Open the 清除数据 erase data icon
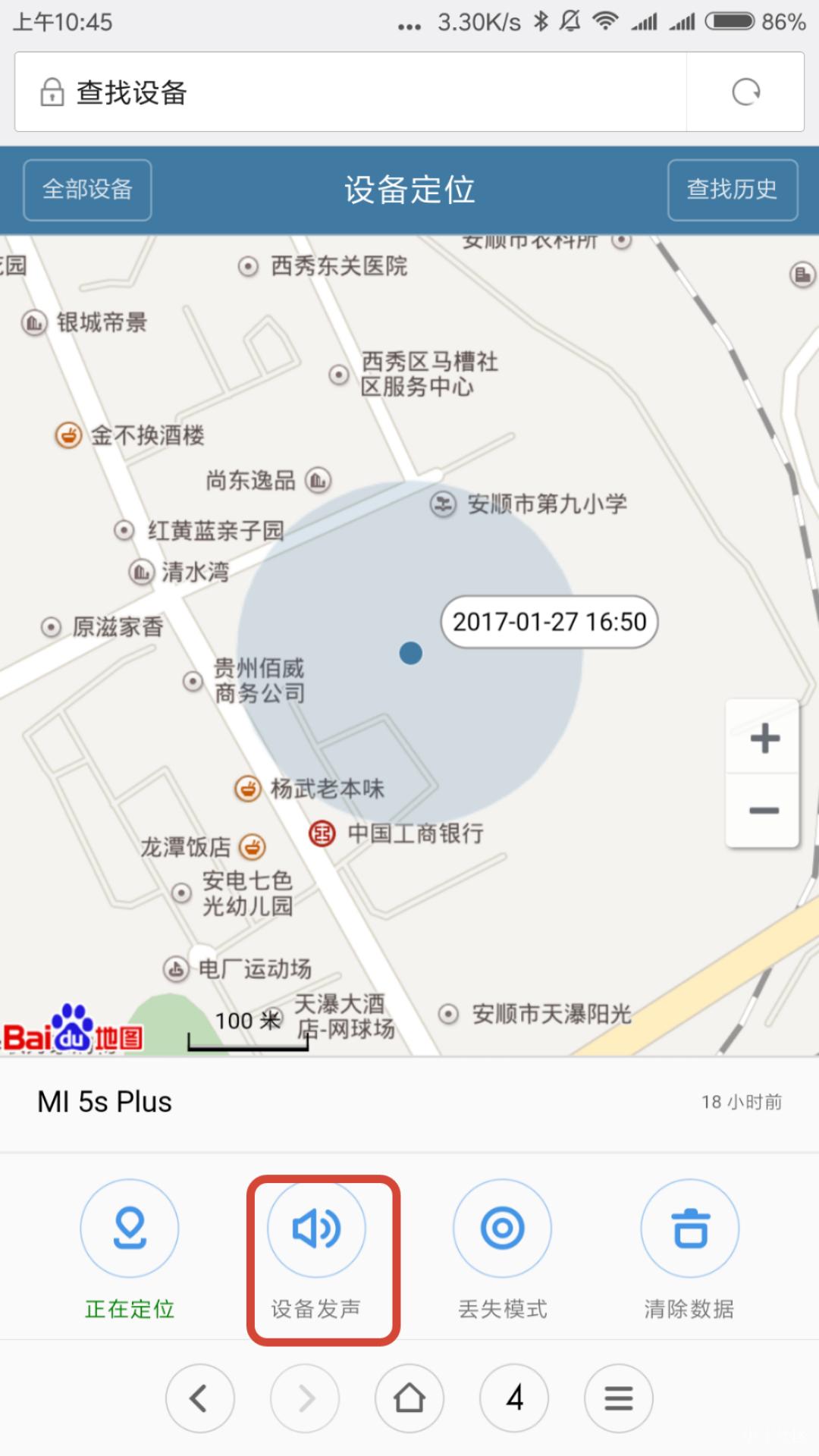Viewport: 819px width, 1456px height. click(689, 1228)
